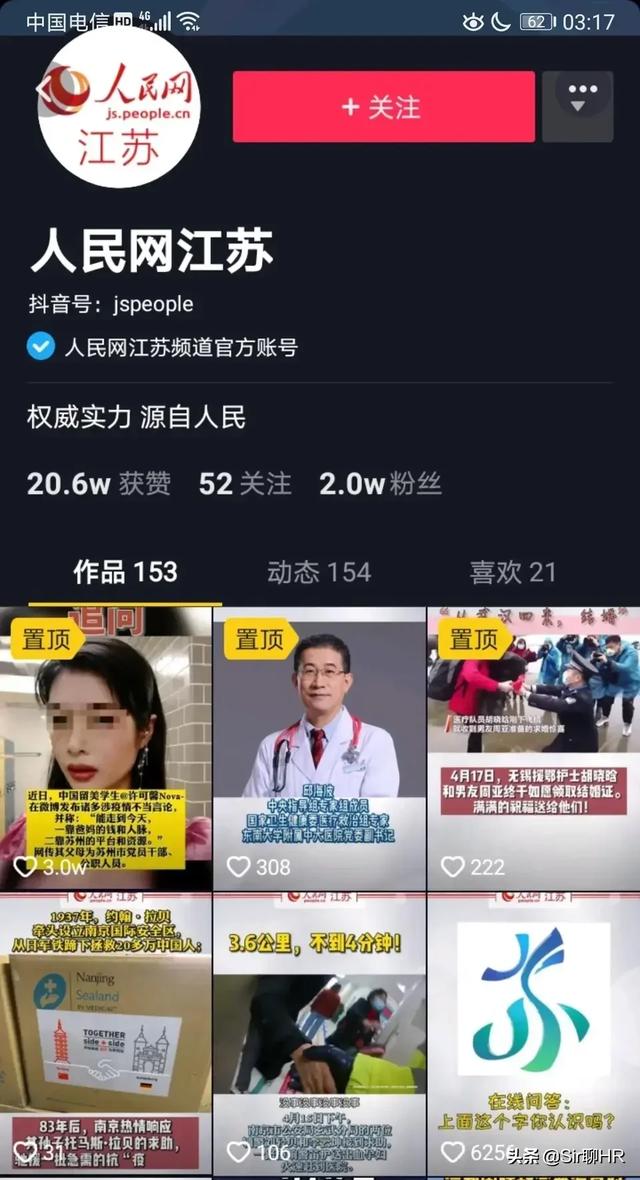View the 52 关注 following list
This screenshot has width=640, height=1180.
point(245,484)
